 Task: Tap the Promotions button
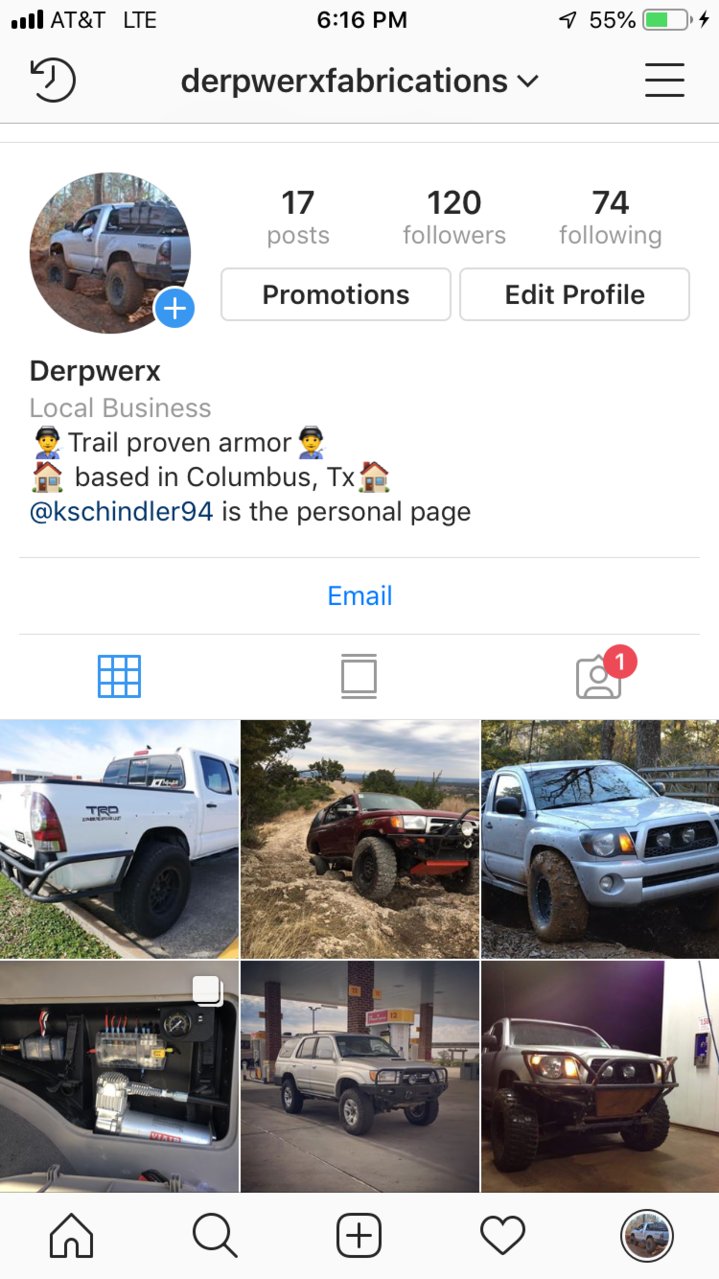click(336, 294)
